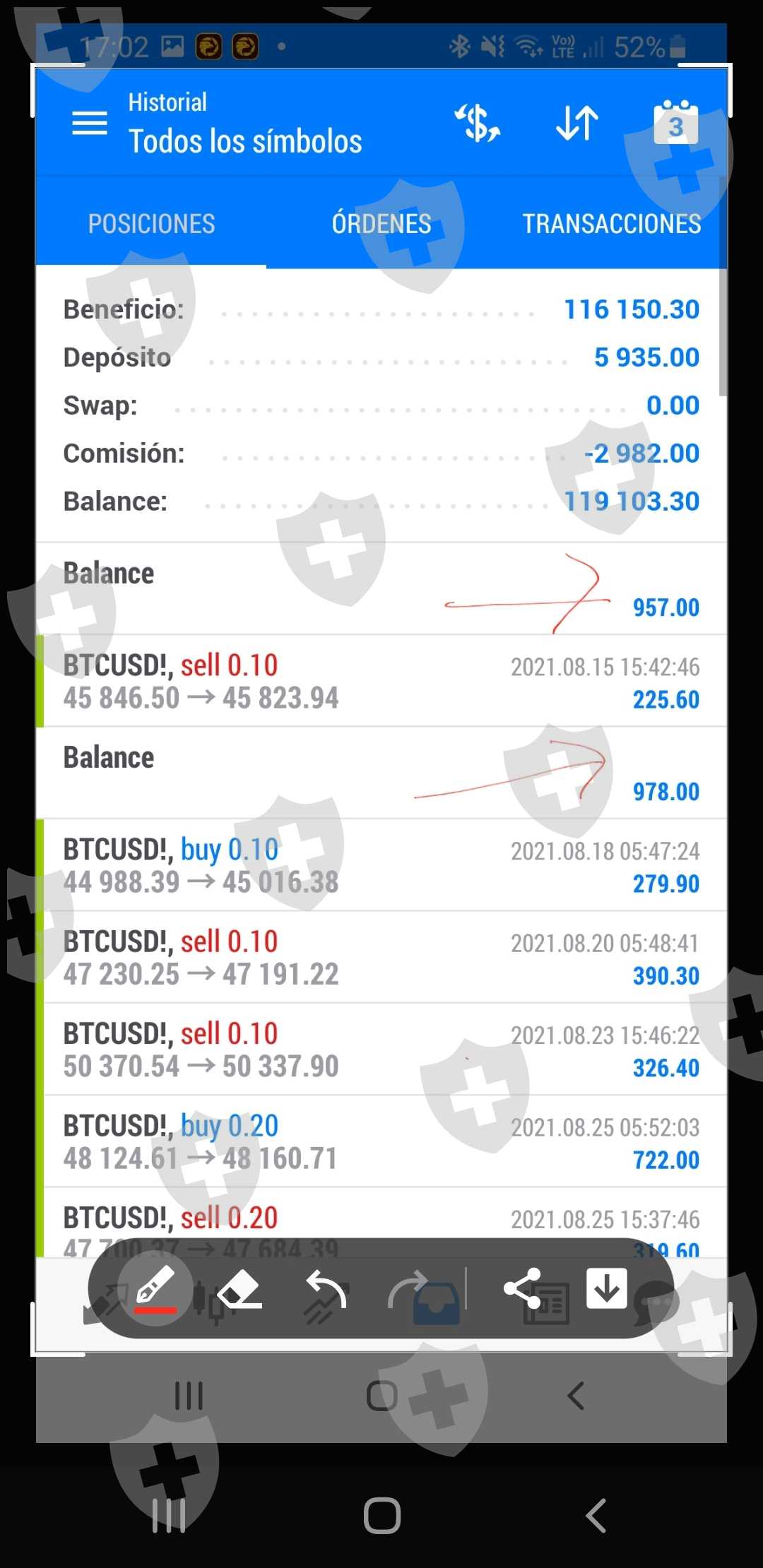Redo the removed stroke
This screenshot has height=1568, width=763.
coord(409,1290)
